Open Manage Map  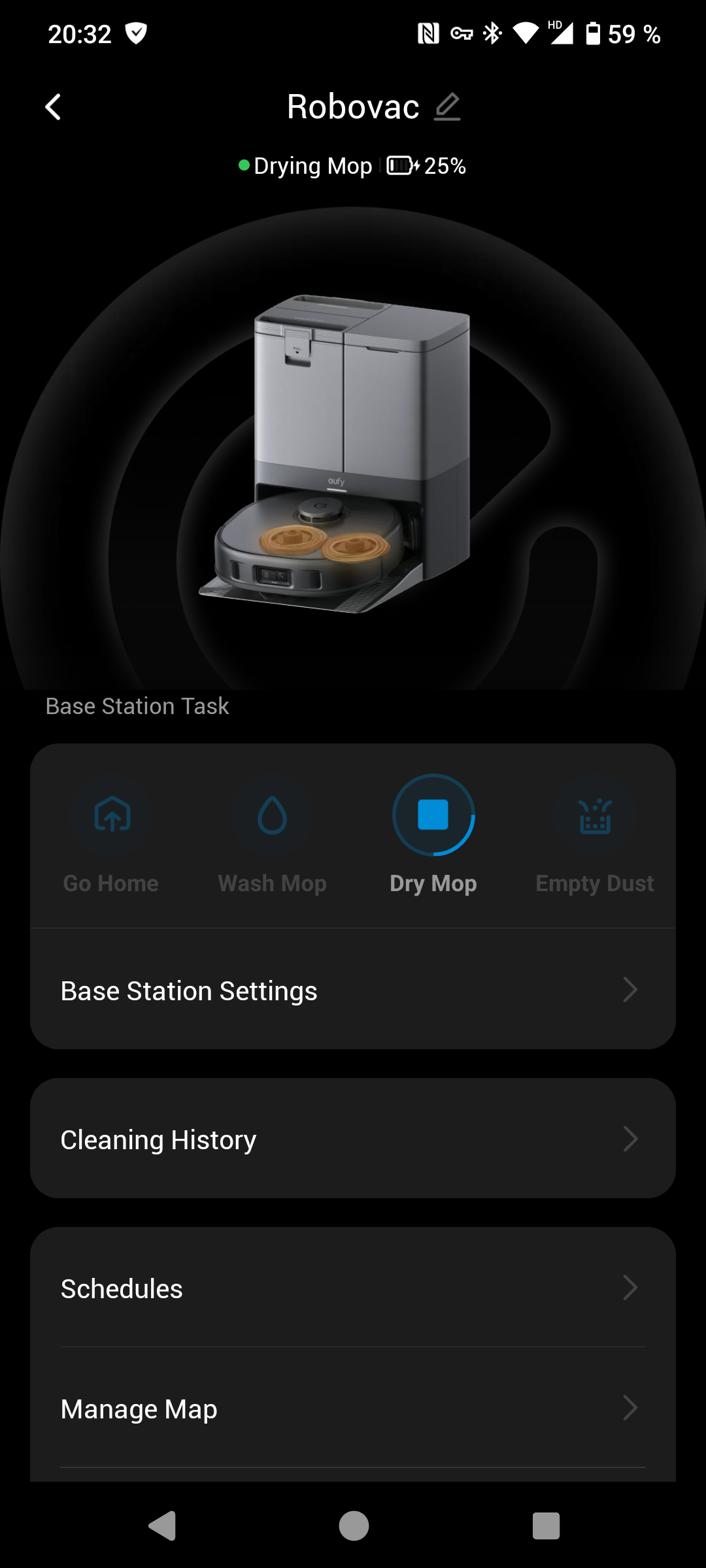(352, 1409)
